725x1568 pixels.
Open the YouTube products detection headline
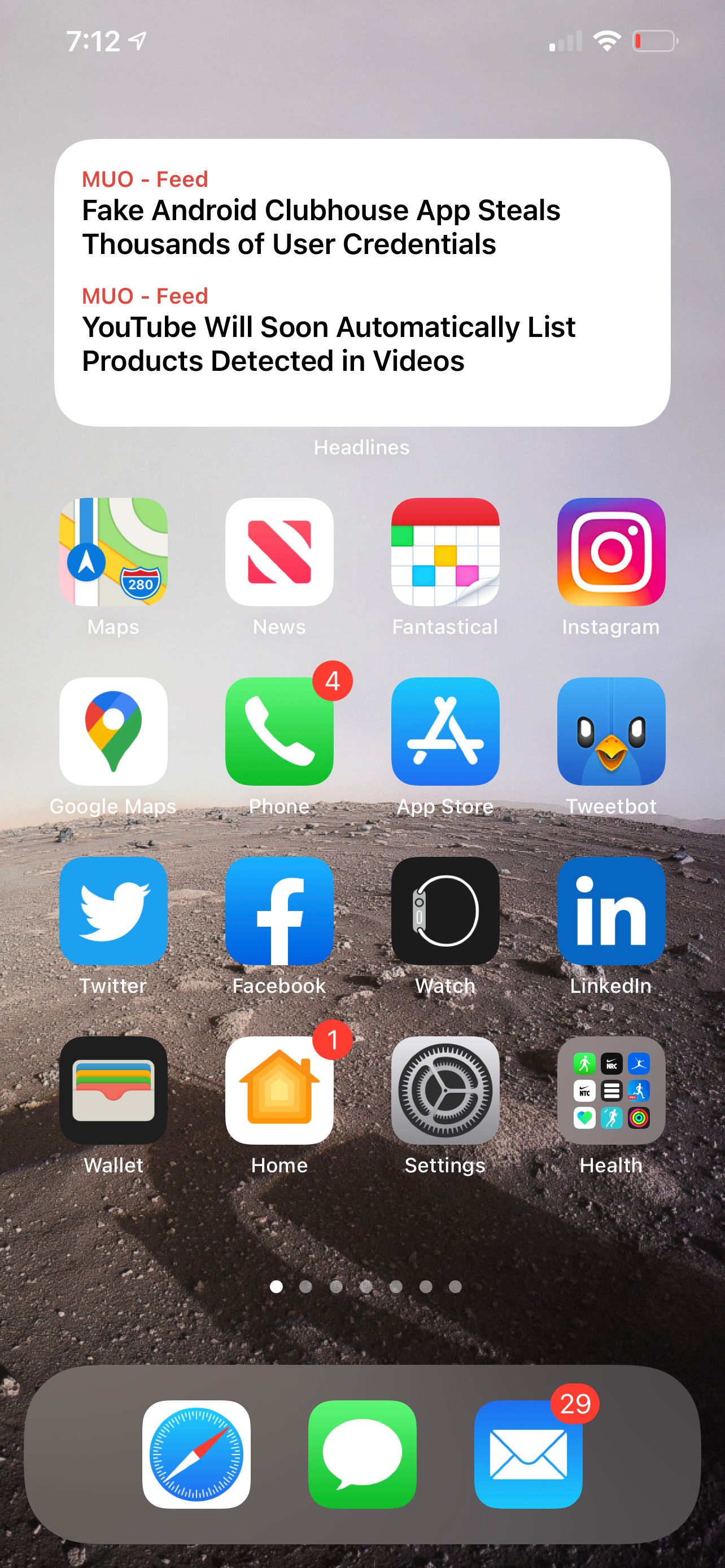[x=329, y=344]
